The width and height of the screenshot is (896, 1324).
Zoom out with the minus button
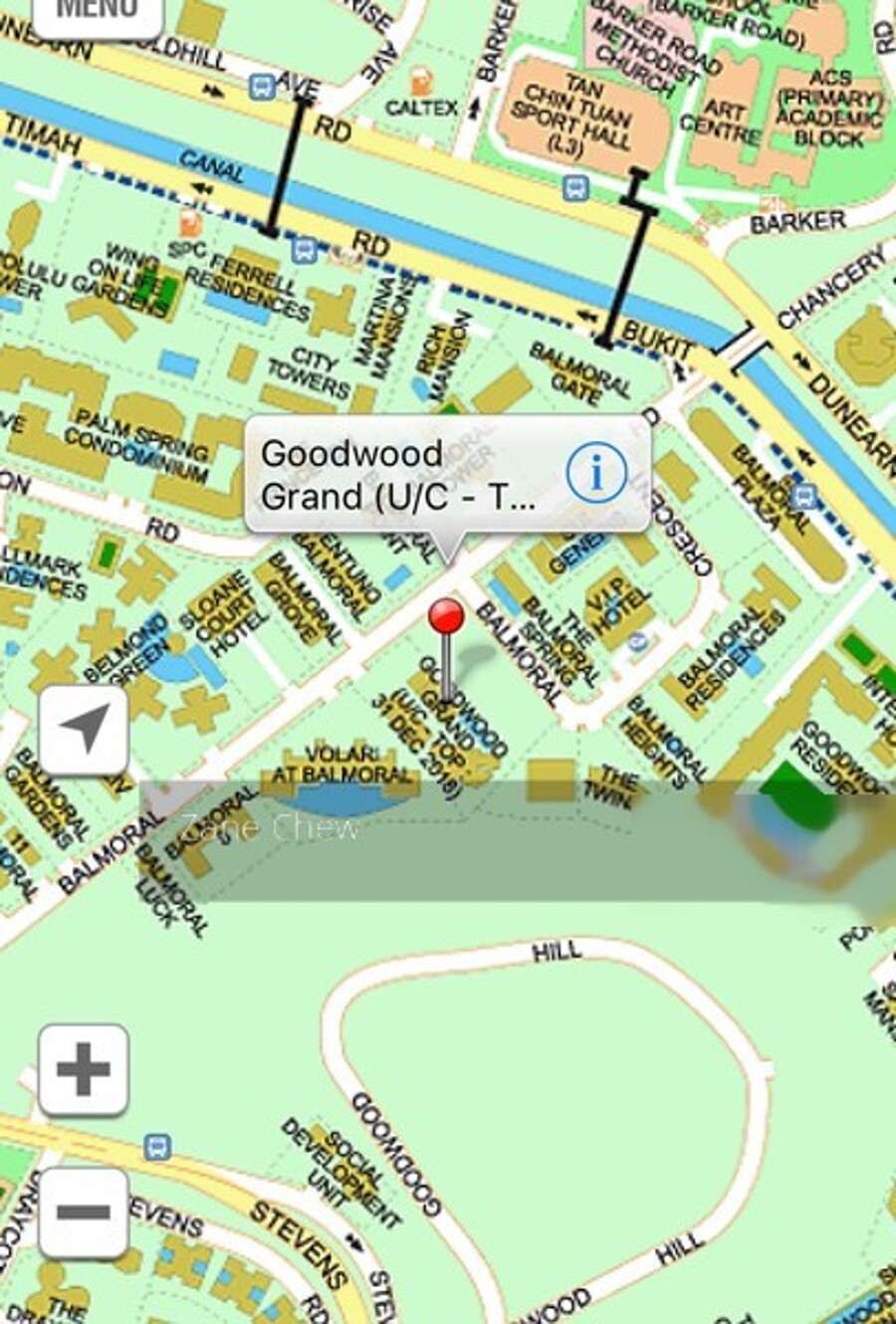(84, 1212)
